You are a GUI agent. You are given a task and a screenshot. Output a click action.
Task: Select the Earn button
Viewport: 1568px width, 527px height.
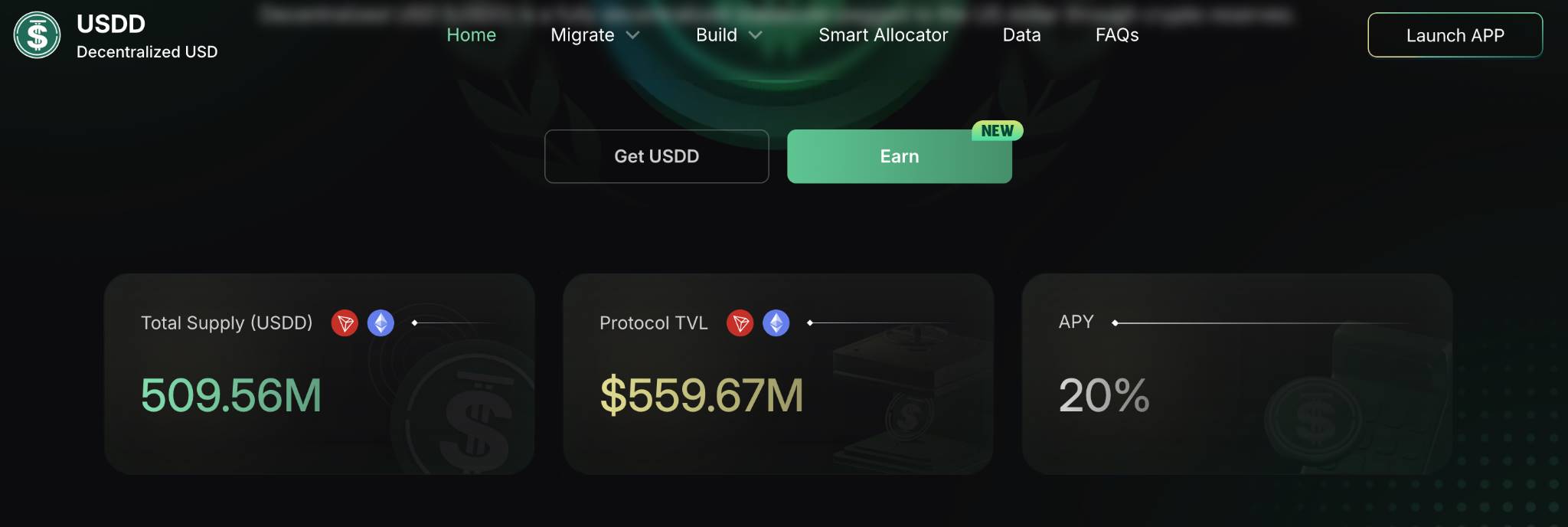point(899,156)
